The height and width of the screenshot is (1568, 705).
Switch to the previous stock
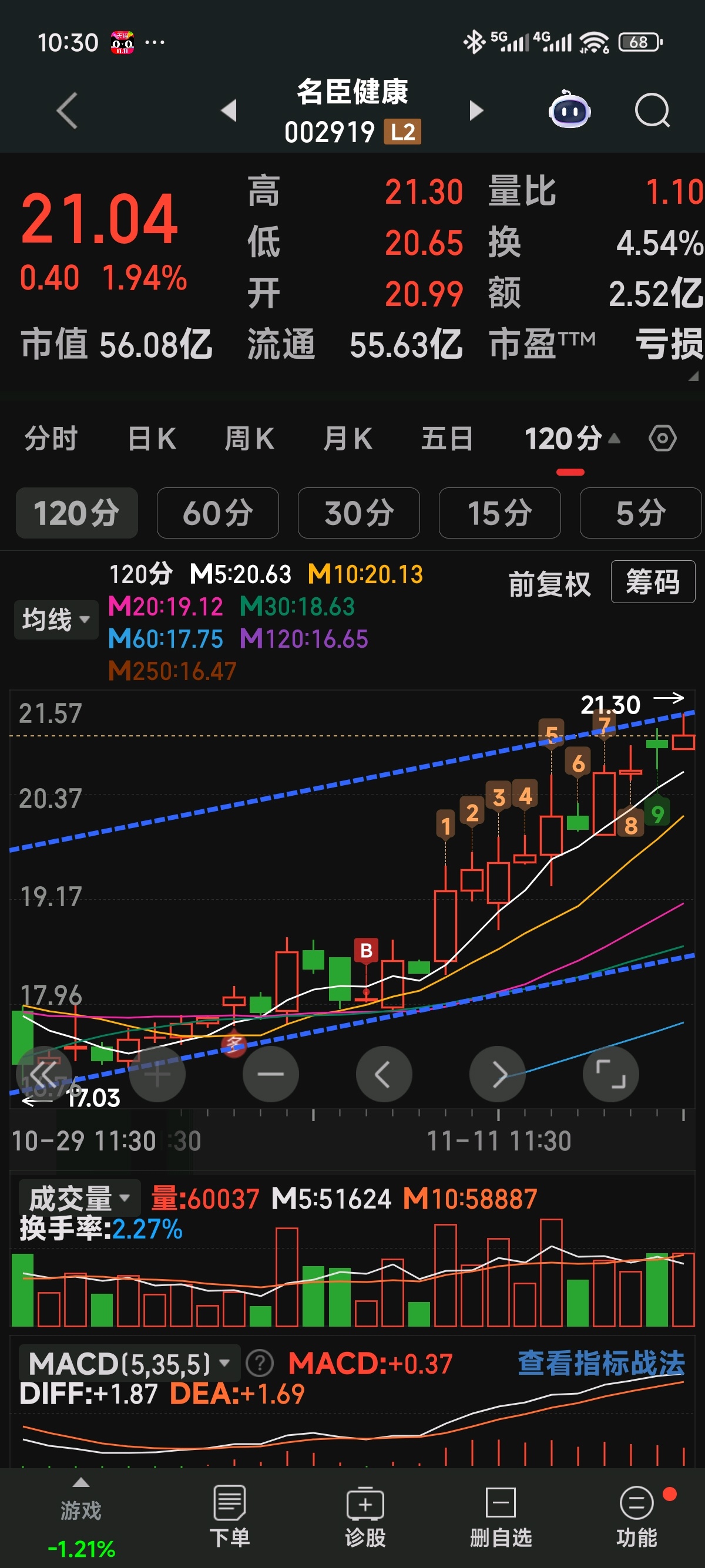tap(229, 111)
